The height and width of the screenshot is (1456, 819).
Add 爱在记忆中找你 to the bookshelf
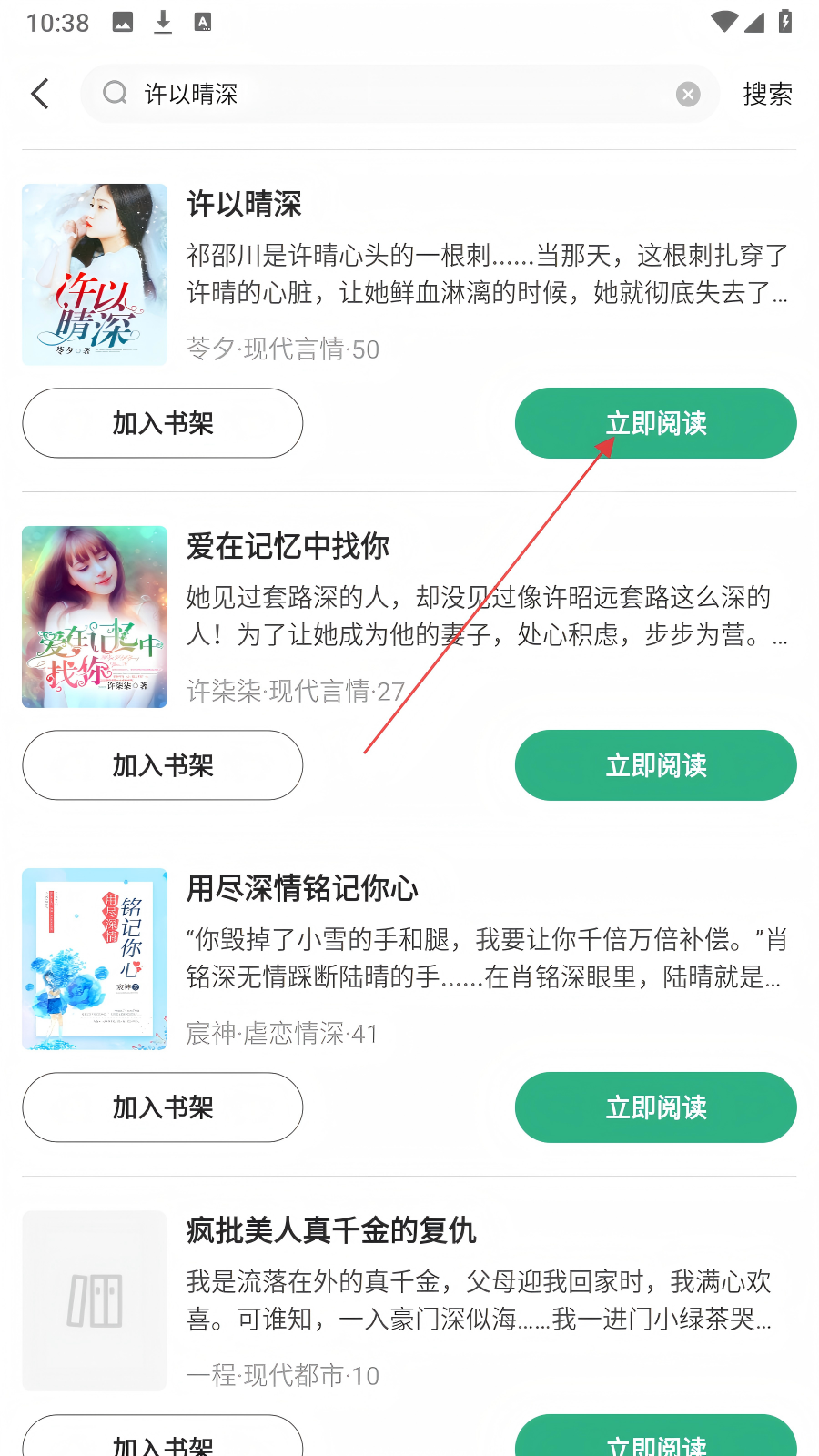tap(163, 765)
